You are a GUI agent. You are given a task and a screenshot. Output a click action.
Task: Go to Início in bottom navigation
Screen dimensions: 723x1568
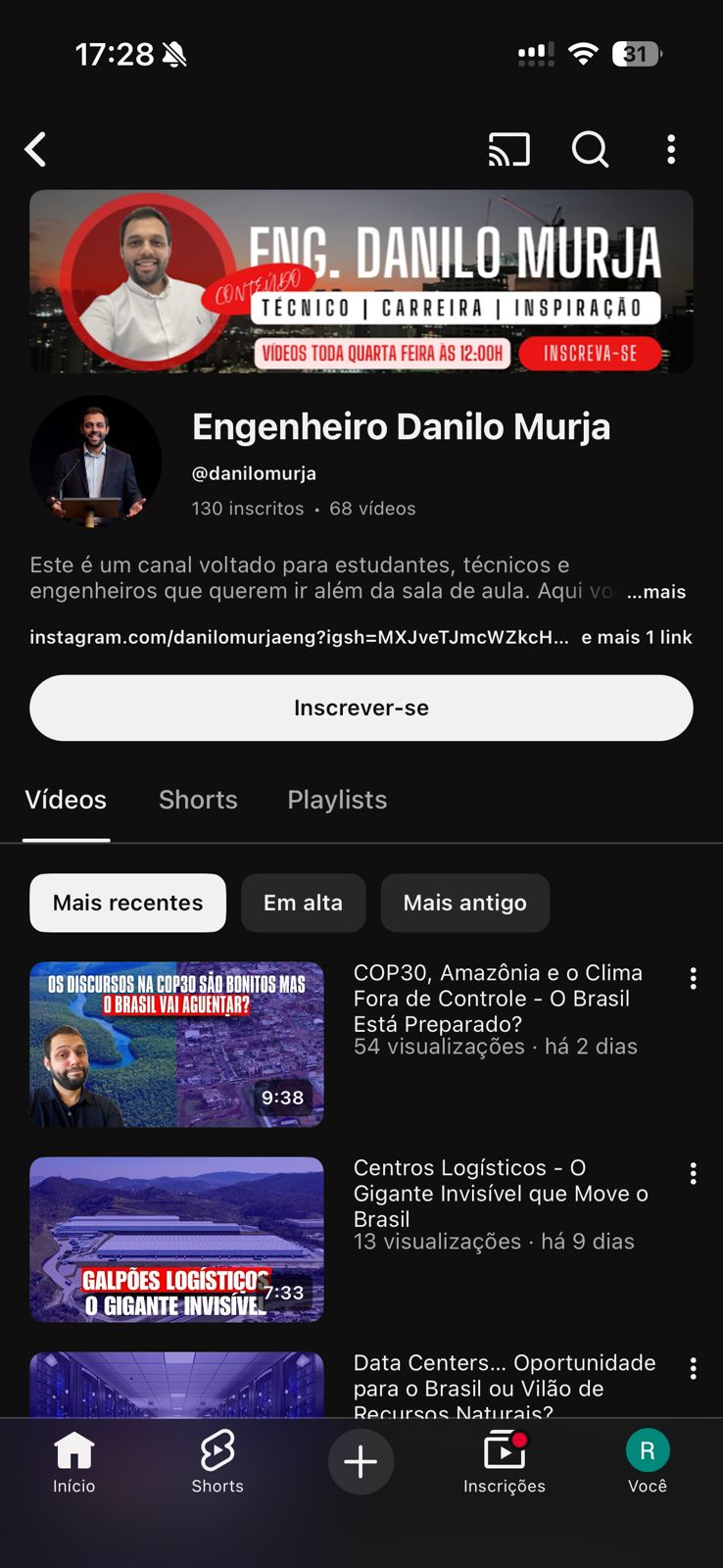pos(74,1462)
